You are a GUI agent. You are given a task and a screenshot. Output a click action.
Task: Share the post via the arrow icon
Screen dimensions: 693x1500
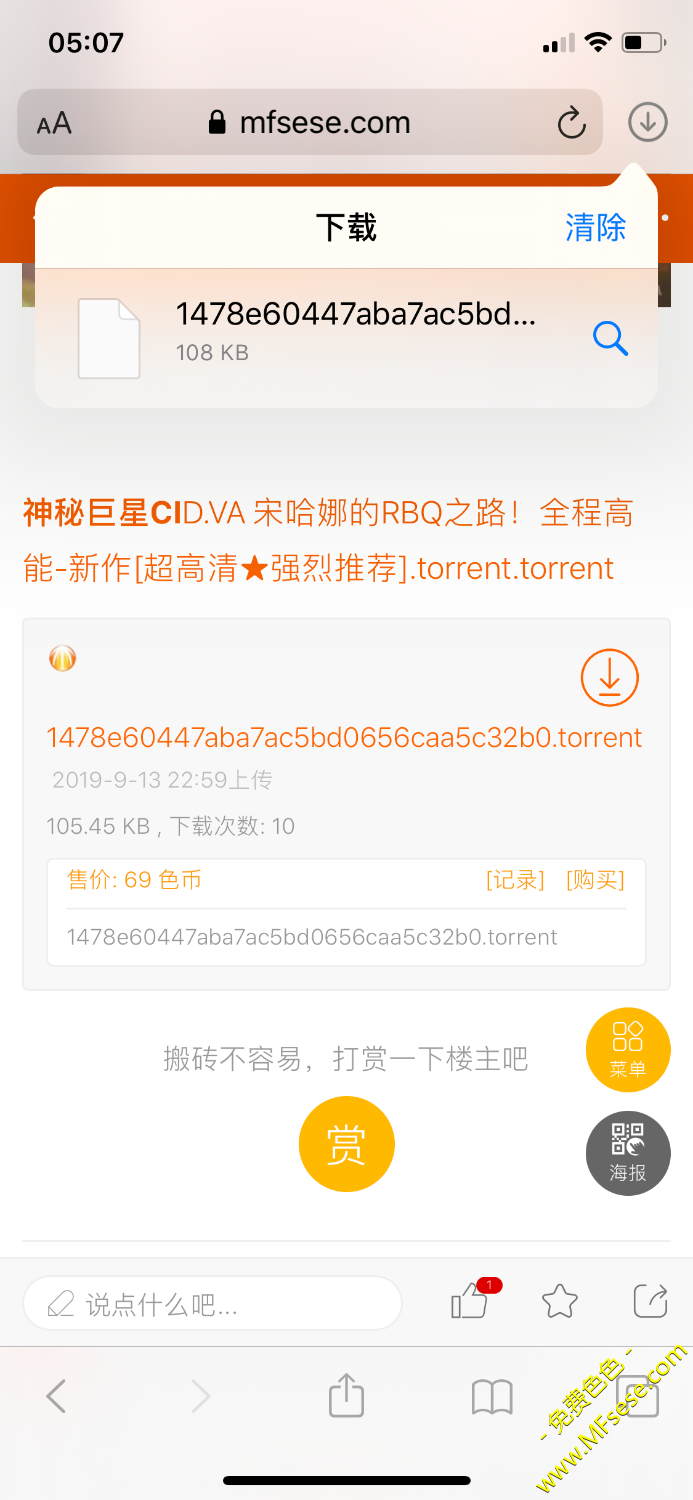tap(650, 1301)
